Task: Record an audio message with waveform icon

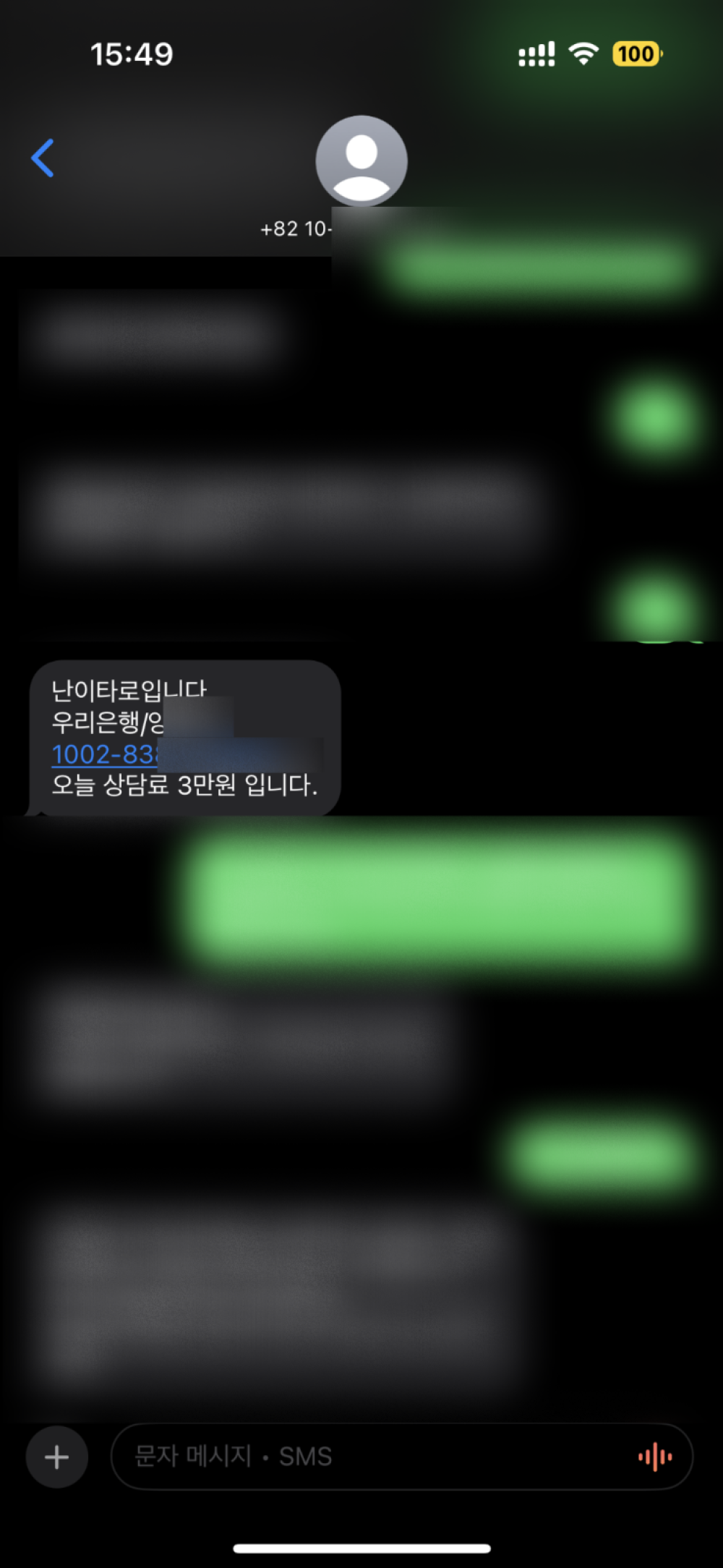Action: click(x=655, y=1457)
